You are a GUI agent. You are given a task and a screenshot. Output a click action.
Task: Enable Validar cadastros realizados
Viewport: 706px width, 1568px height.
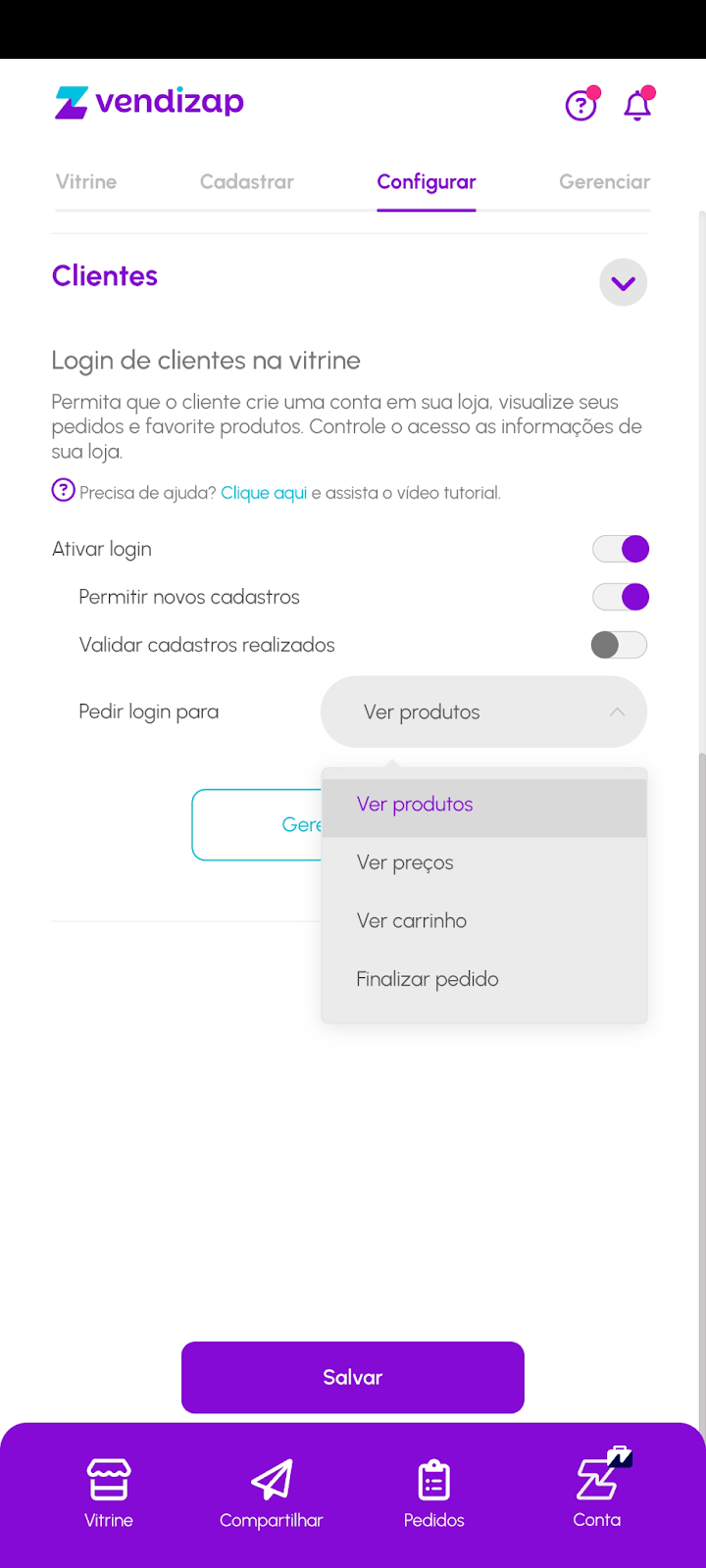[x=619, y=645]
